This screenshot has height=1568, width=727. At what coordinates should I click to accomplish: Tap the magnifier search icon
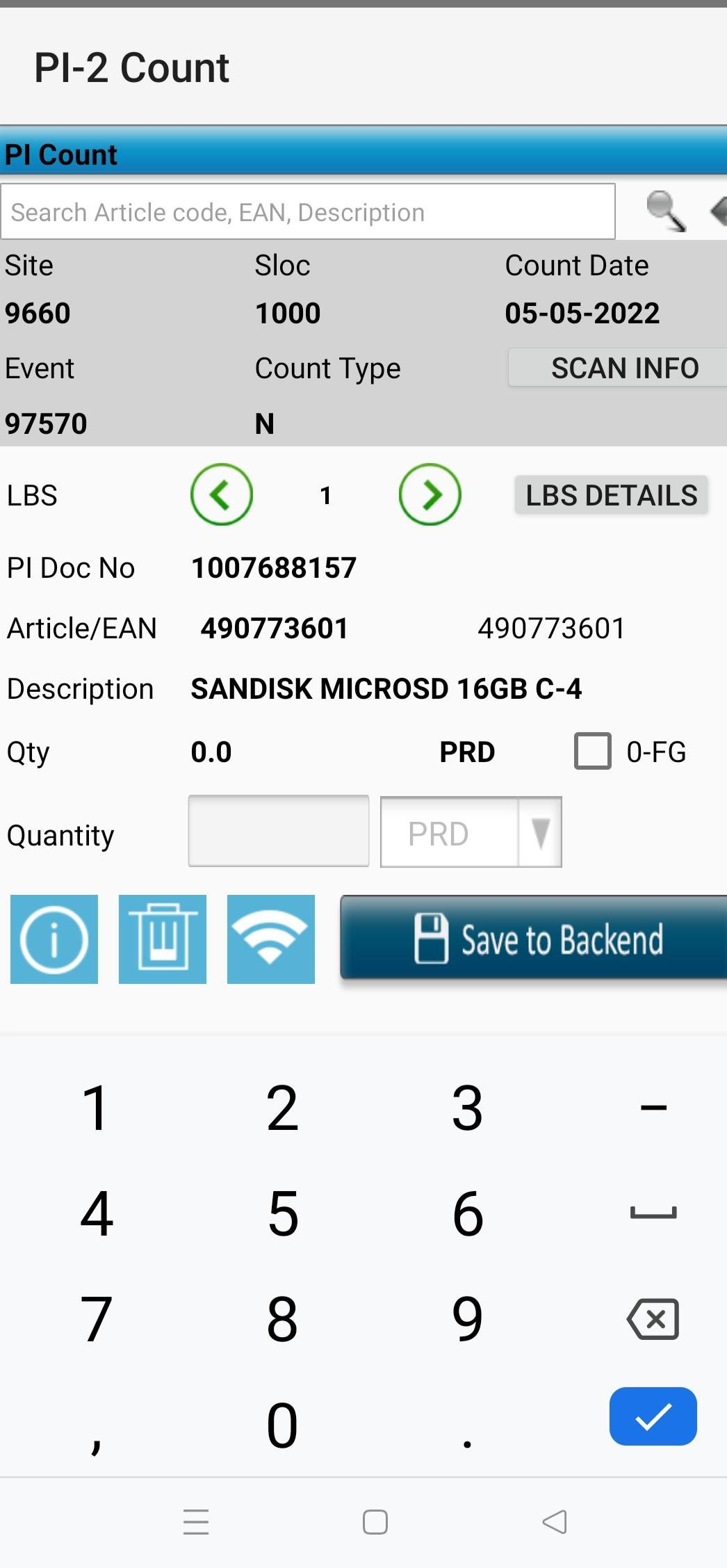click(665, 211)
